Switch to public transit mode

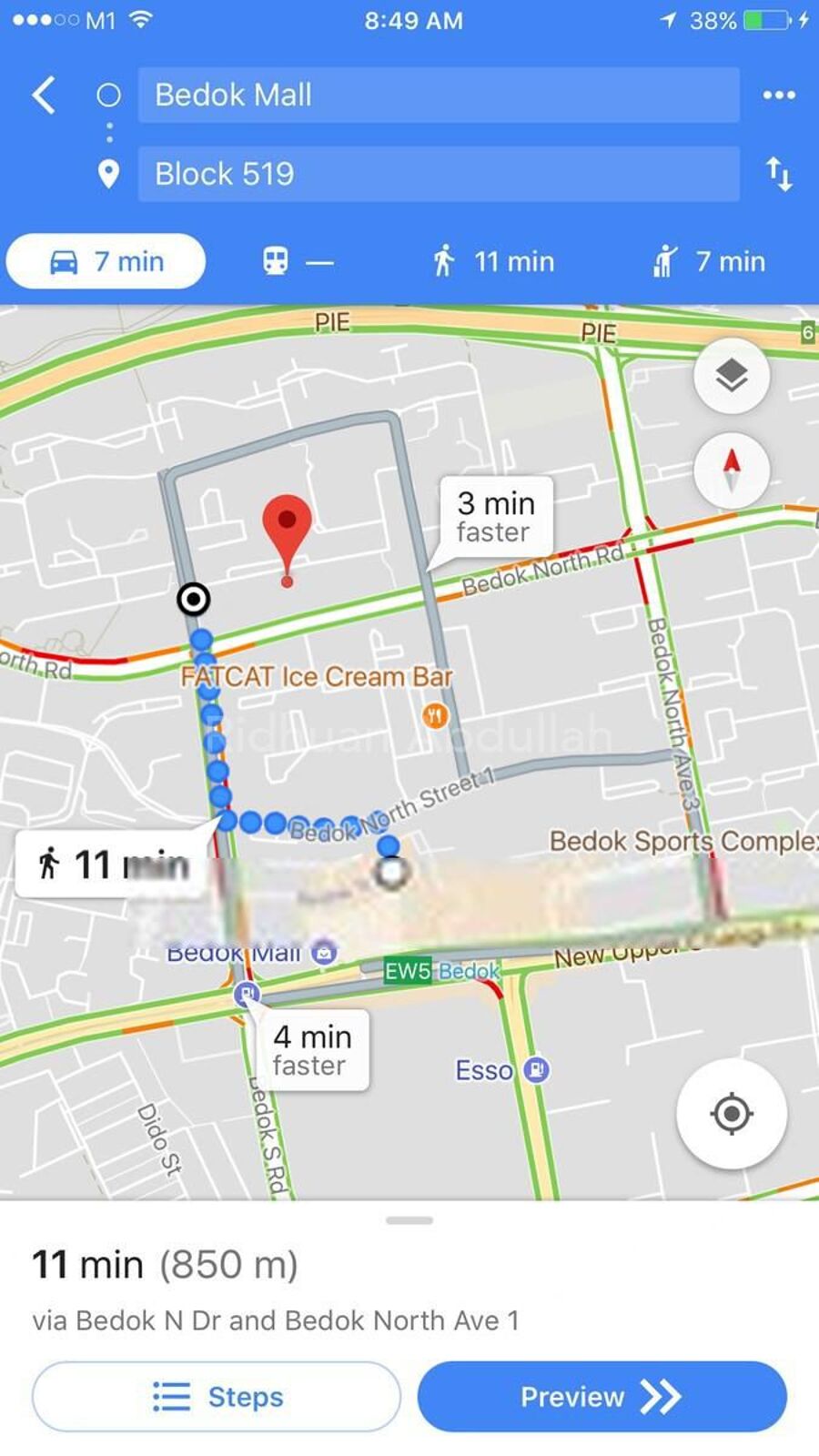298,262
